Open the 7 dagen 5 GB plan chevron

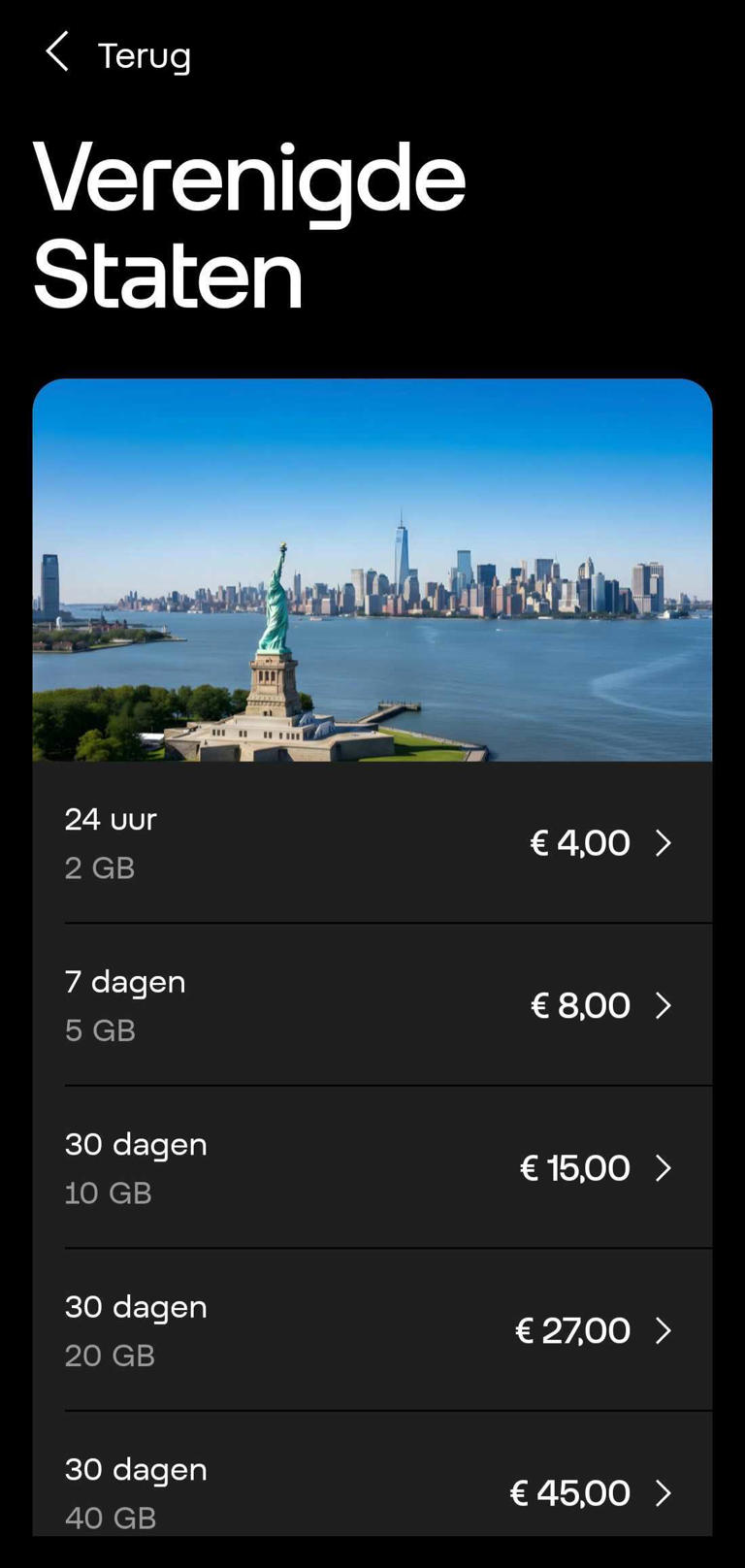click(x=664, y=1006)
